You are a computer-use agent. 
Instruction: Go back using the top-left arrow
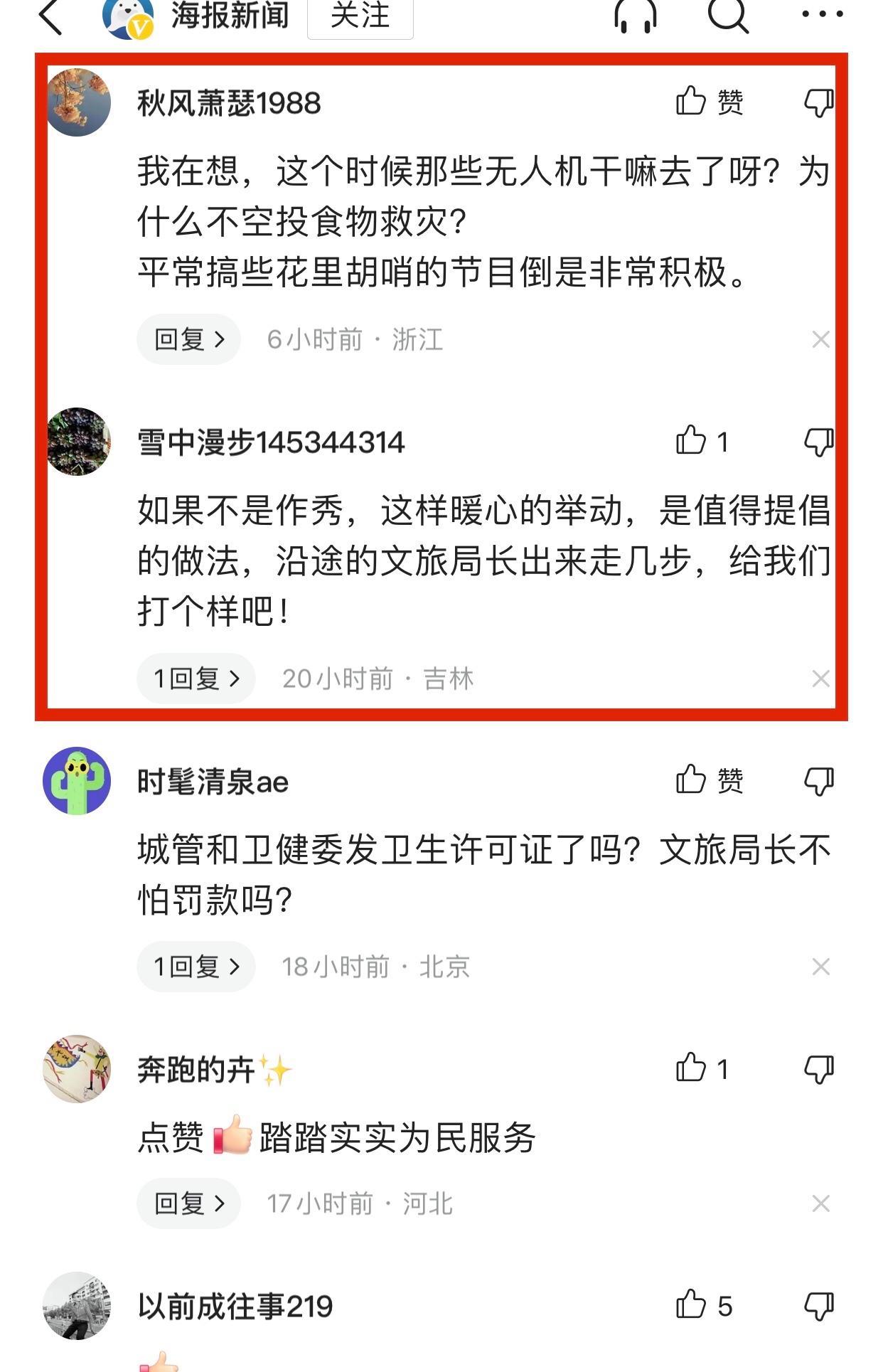[50, 17]
